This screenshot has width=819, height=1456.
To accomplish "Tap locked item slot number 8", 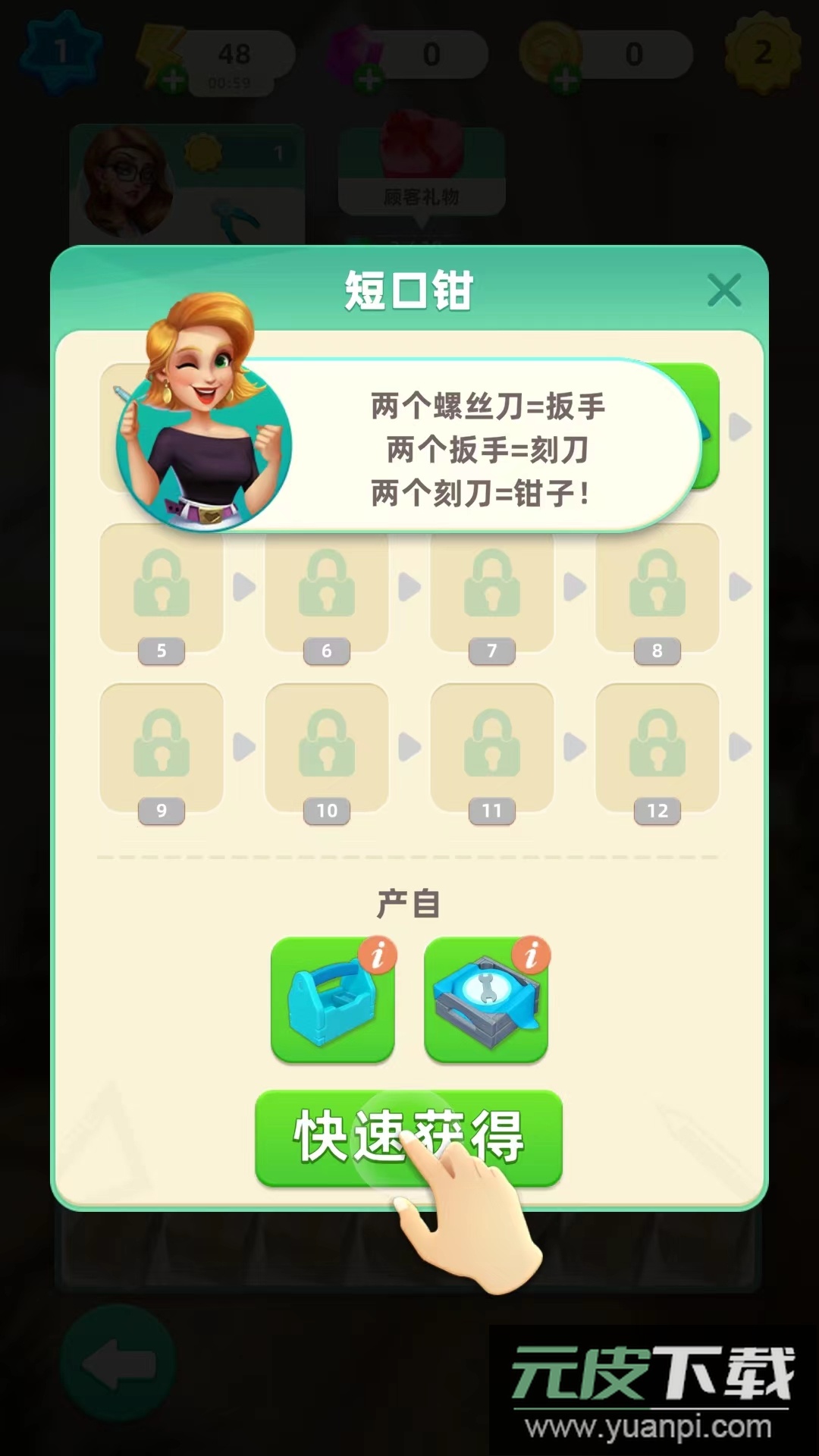I will (x=657, y=589).
